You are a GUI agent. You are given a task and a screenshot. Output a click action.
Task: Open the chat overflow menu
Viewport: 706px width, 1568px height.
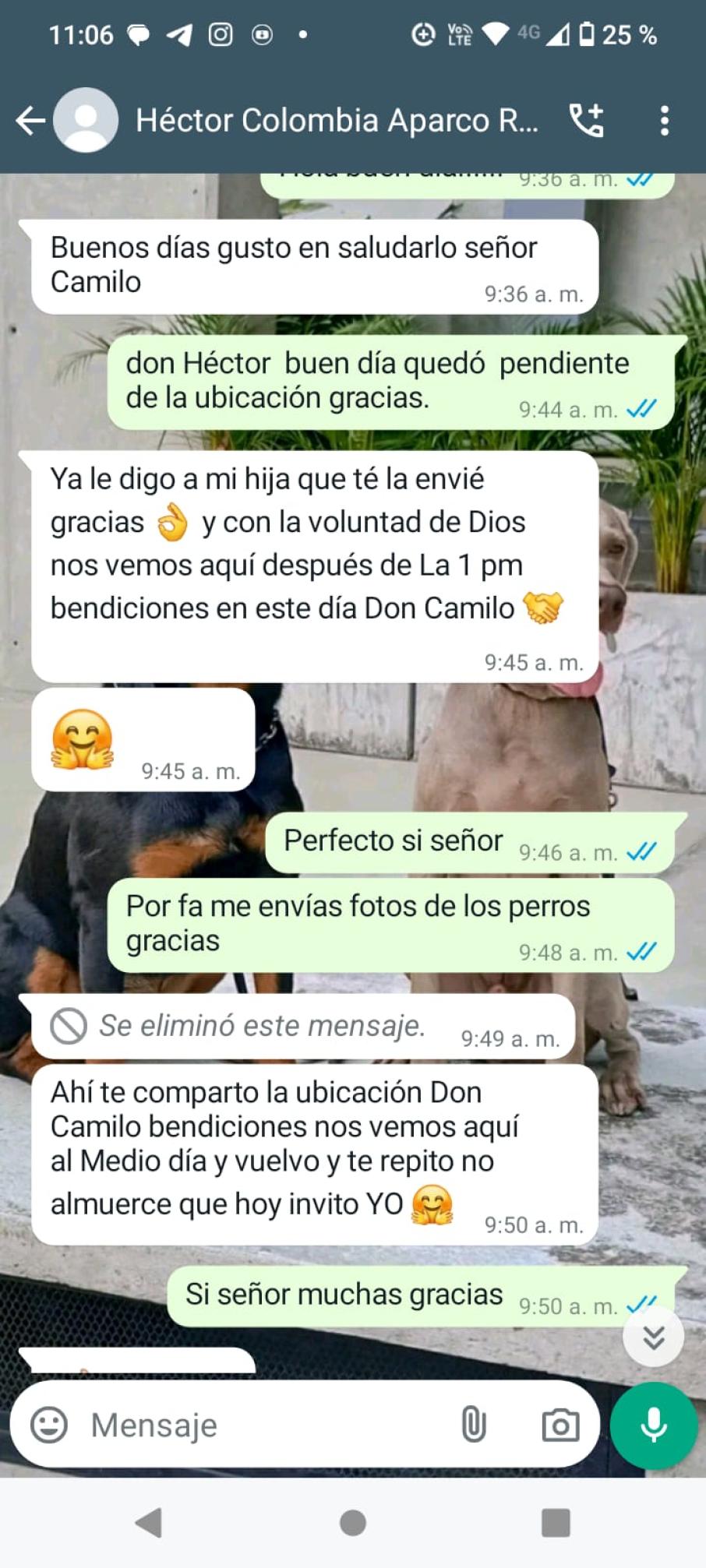pos(664,121)
